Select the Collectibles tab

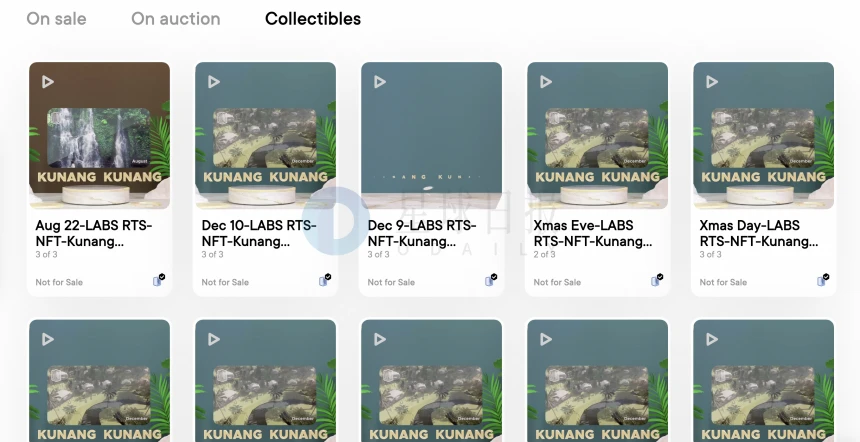point(313,19)
